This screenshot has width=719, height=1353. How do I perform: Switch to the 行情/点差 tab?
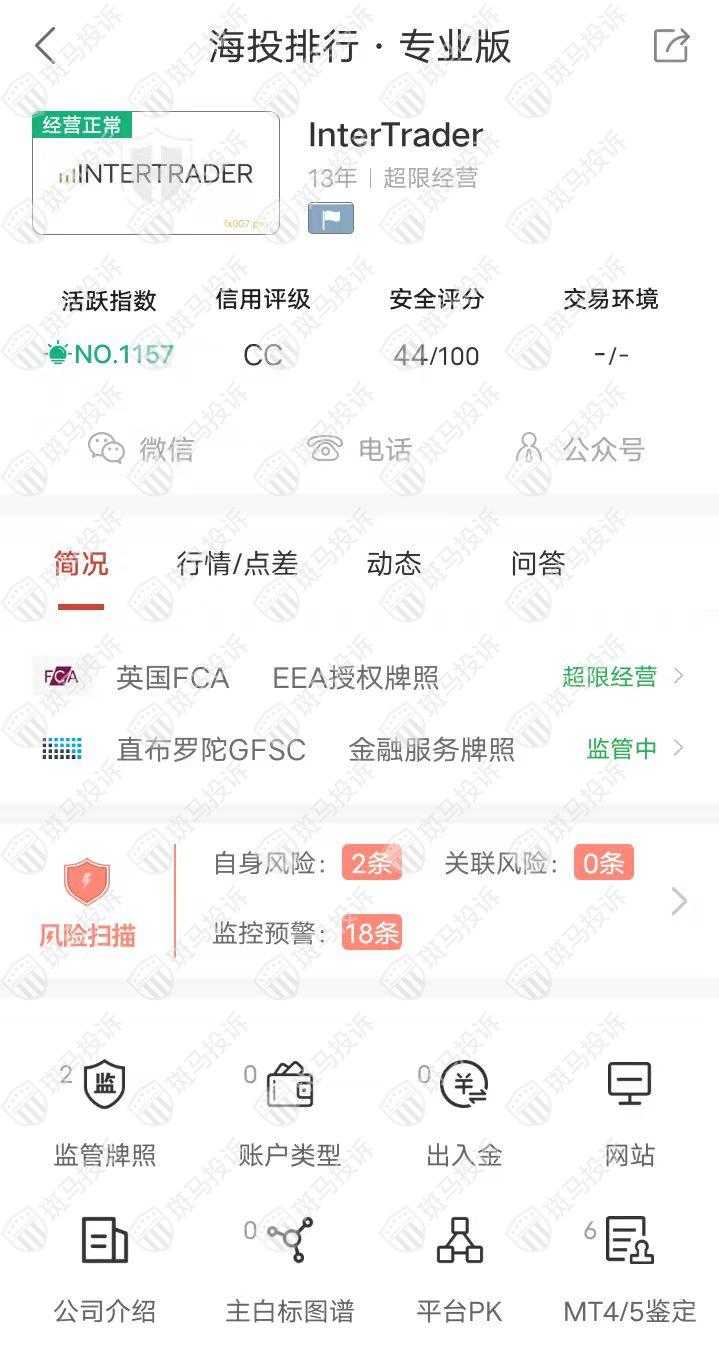click(237, 564)
